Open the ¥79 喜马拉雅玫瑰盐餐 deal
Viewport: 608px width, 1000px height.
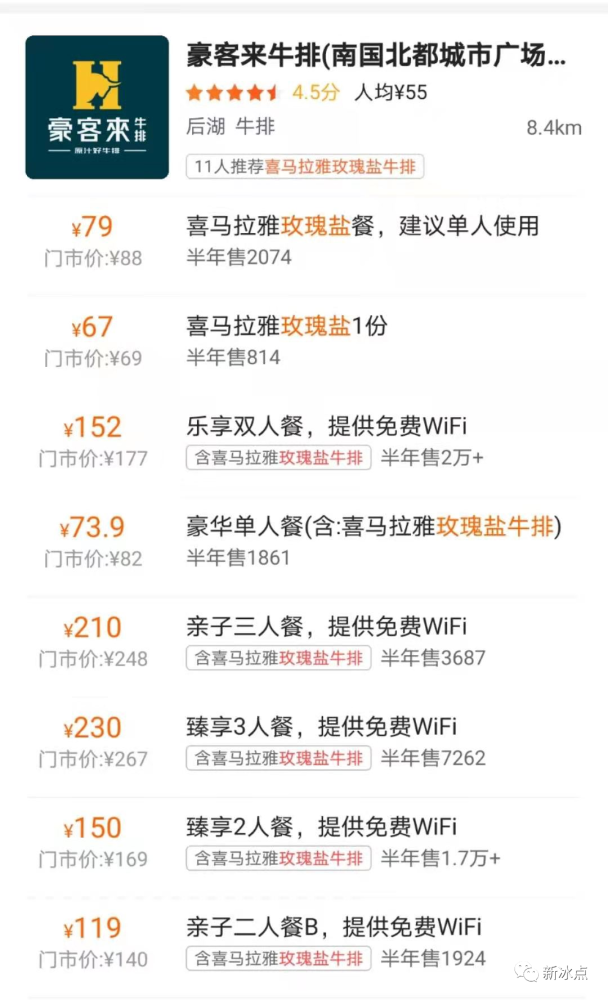click(362, 226)
